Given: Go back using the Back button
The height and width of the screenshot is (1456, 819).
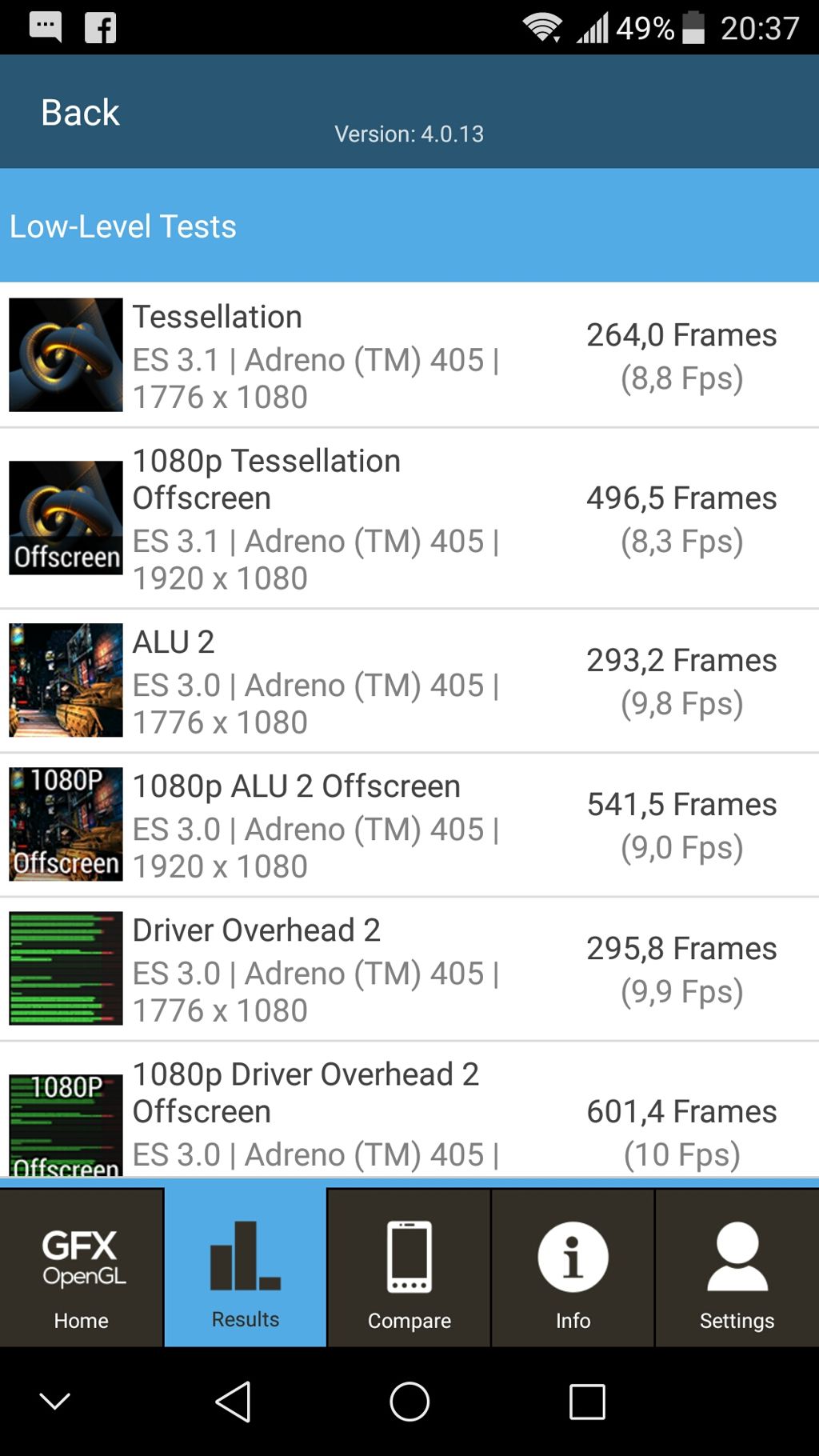Looking at the screenshot, I should [x=80, y=112].
